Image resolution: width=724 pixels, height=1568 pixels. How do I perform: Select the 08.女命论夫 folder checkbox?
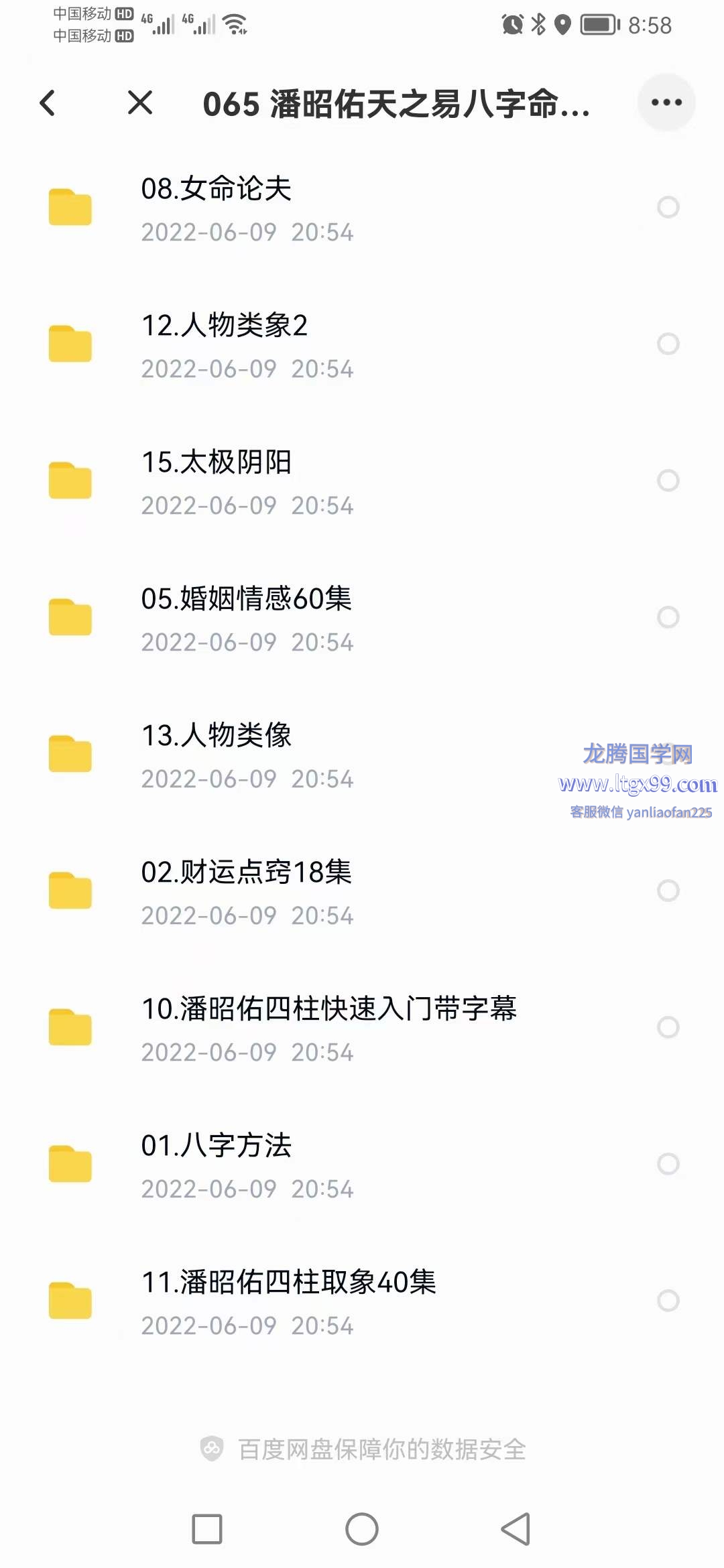668,207
